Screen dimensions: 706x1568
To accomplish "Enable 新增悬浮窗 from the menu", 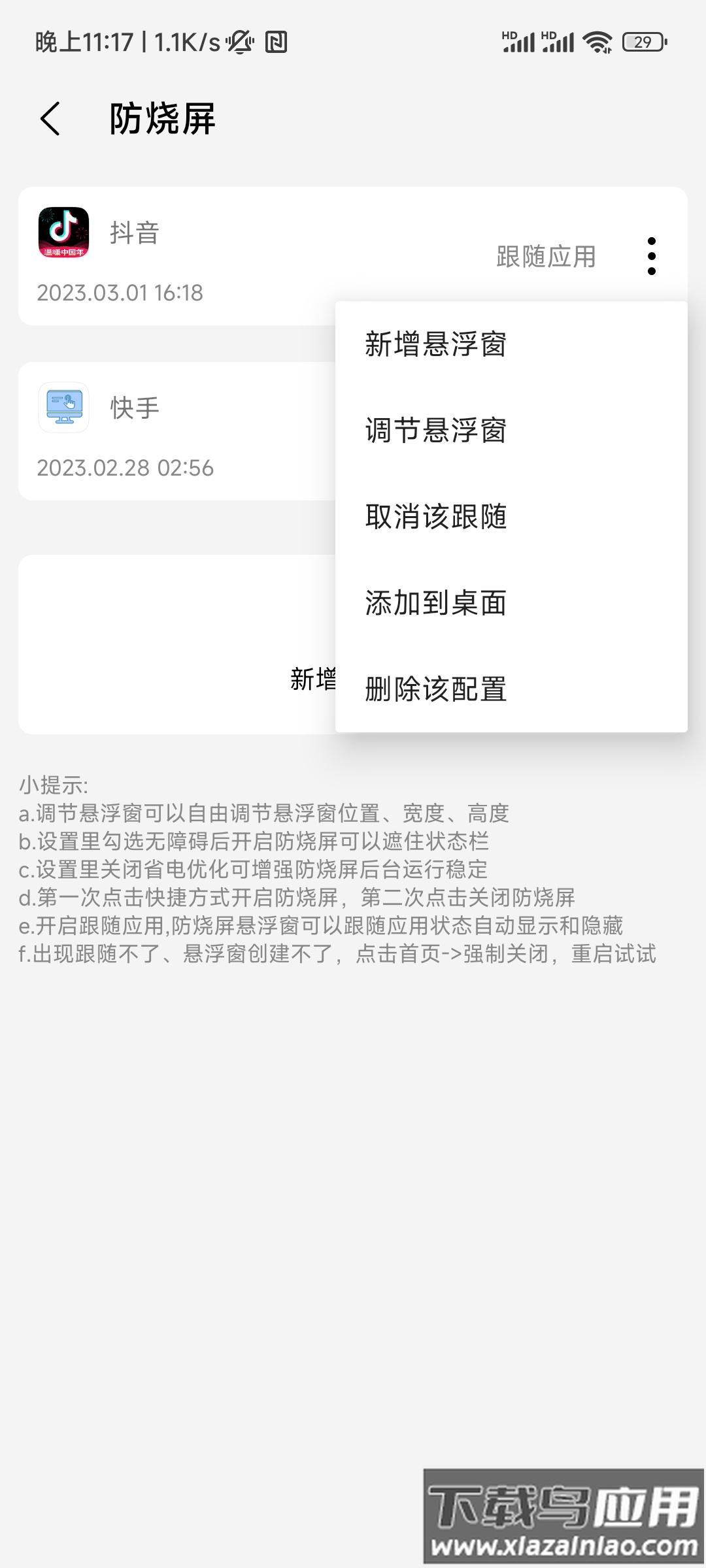I will 435,346.
